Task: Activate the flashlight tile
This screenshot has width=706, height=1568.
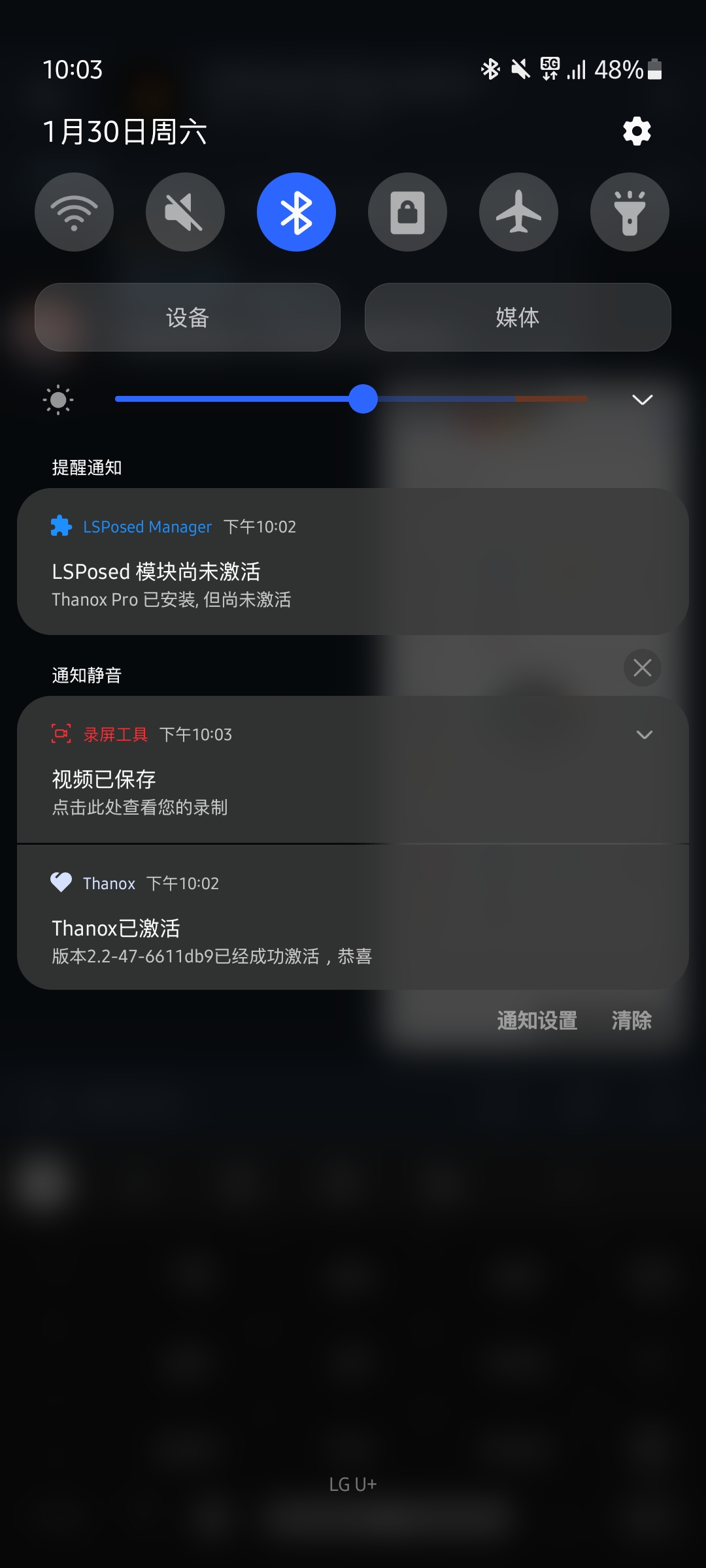Action: [629, 212]
